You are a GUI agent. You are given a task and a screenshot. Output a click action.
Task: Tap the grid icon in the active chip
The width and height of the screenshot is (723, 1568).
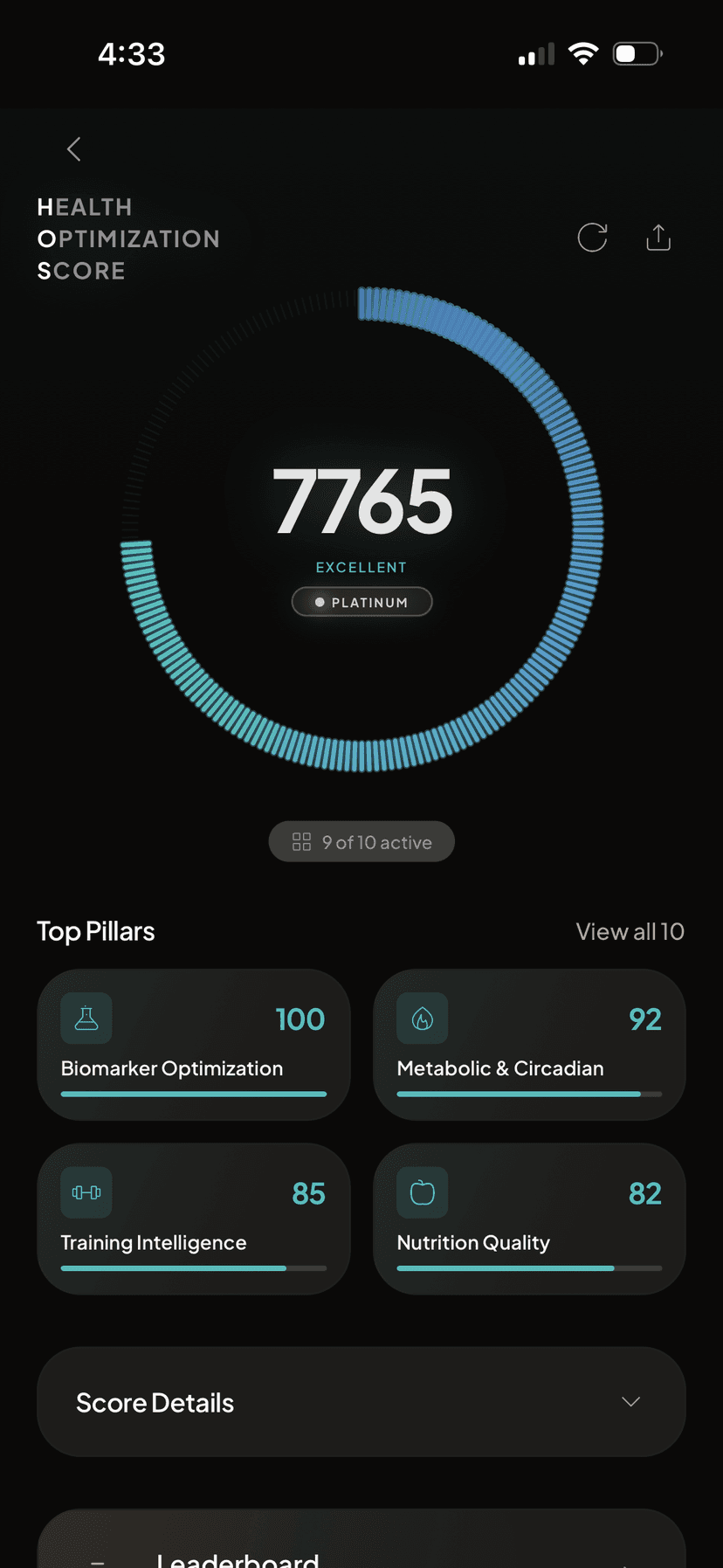click(301, 841)
